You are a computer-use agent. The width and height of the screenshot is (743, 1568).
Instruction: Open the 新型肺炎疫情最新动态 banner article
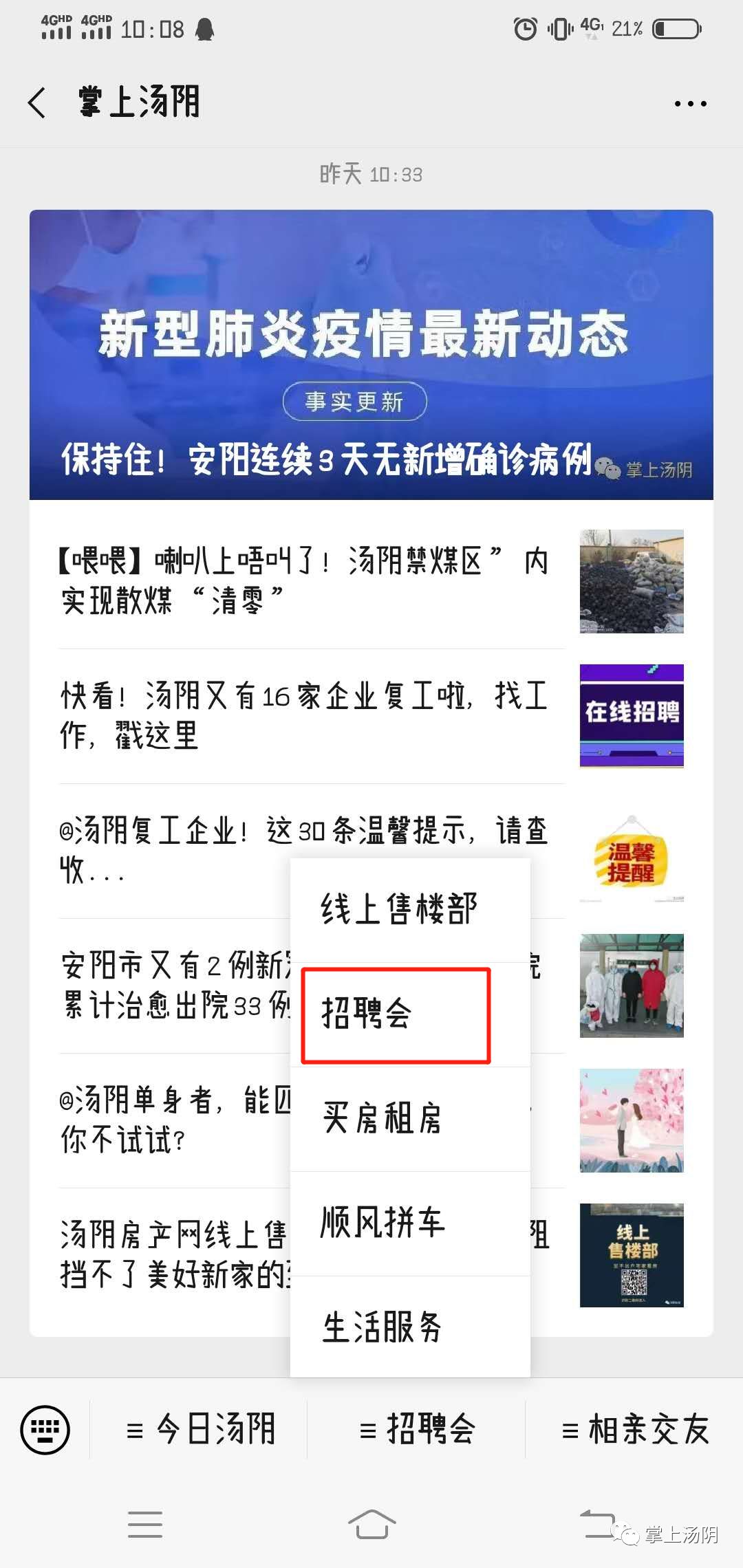click(x=371, y=355)
